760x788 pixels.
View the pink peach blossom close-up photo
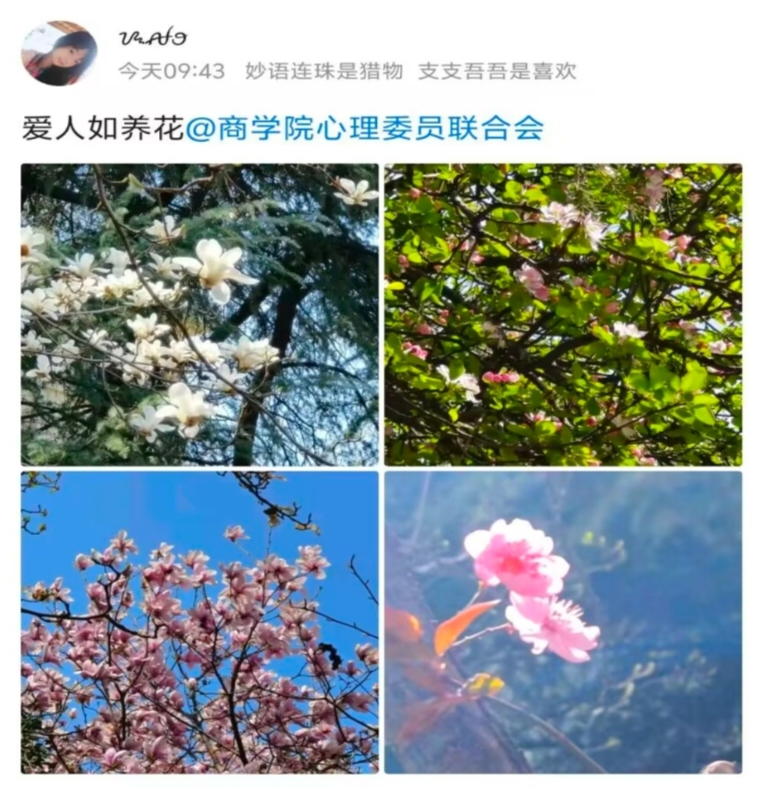(x=563, y=622)
